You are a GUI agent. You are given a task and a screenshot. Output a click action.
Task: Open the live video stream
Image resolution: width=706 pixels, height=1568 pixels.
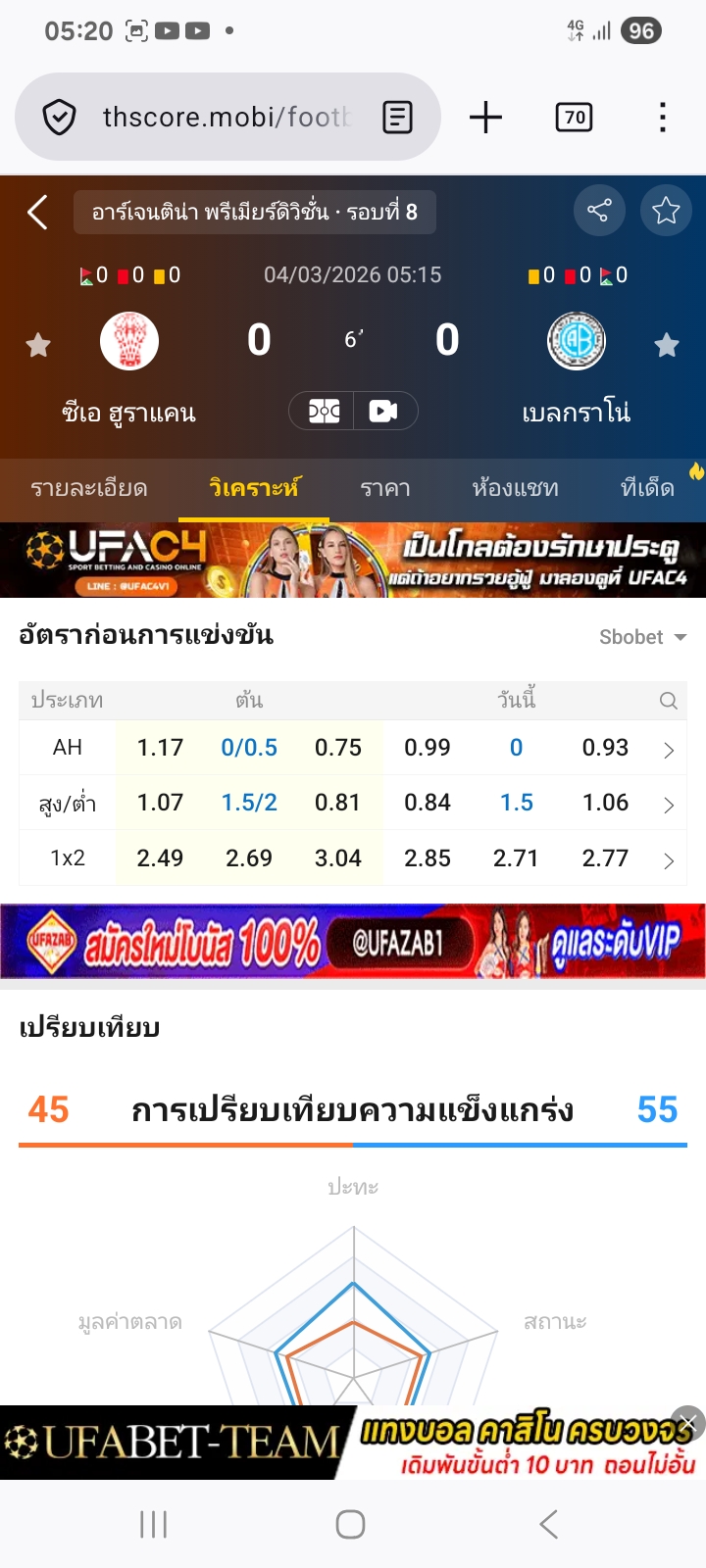tap(383, 411)
